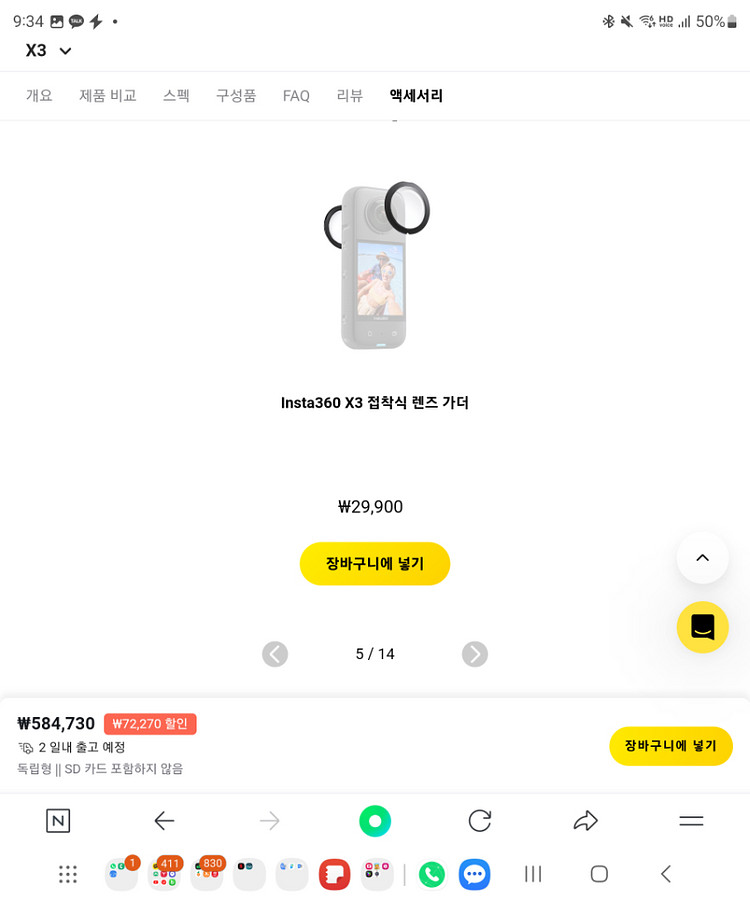The height and width of the screenshot is (900, 750).
Task: Share this page
Action: [585, 821]
